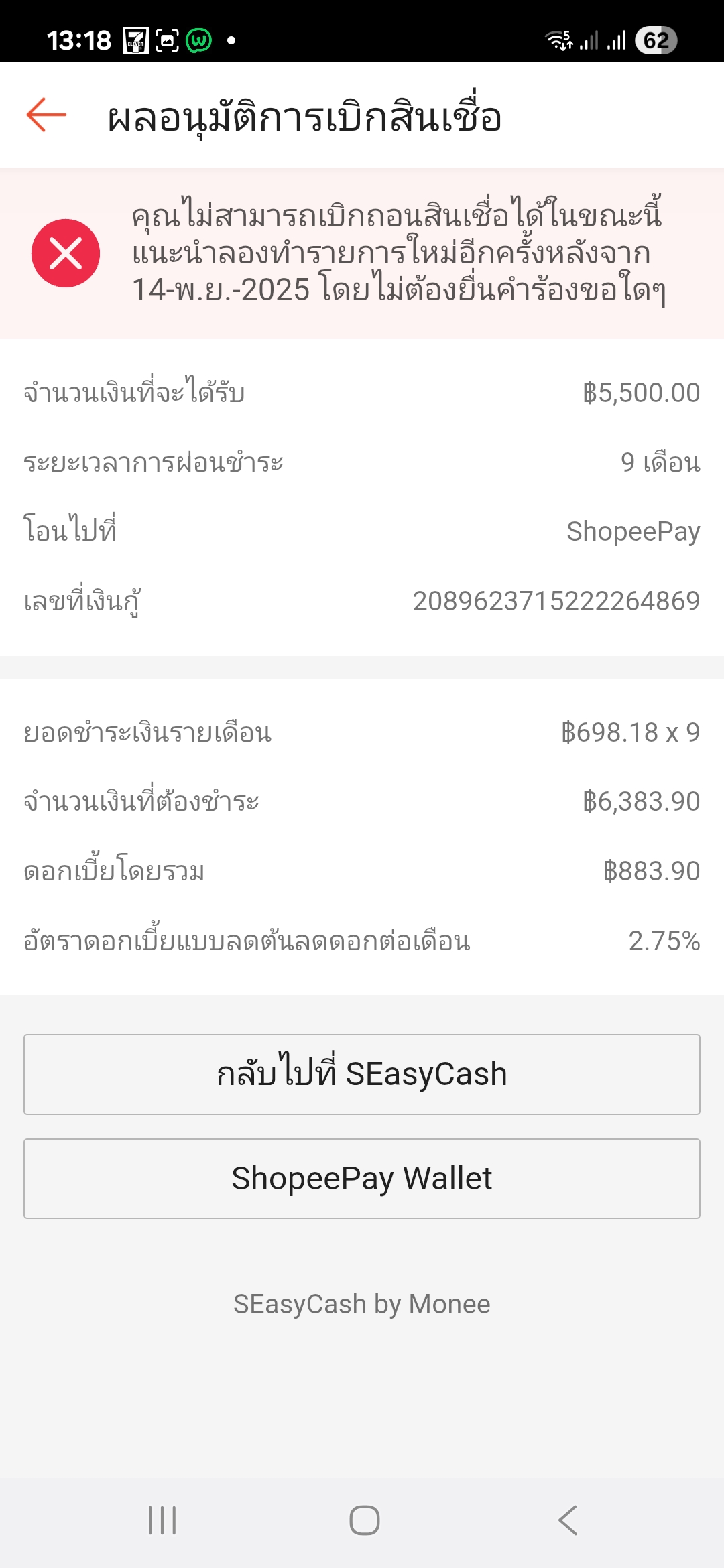Go back to SEasyCash
Viewport: 724px width, 1568px height.
coord(362,1074)
